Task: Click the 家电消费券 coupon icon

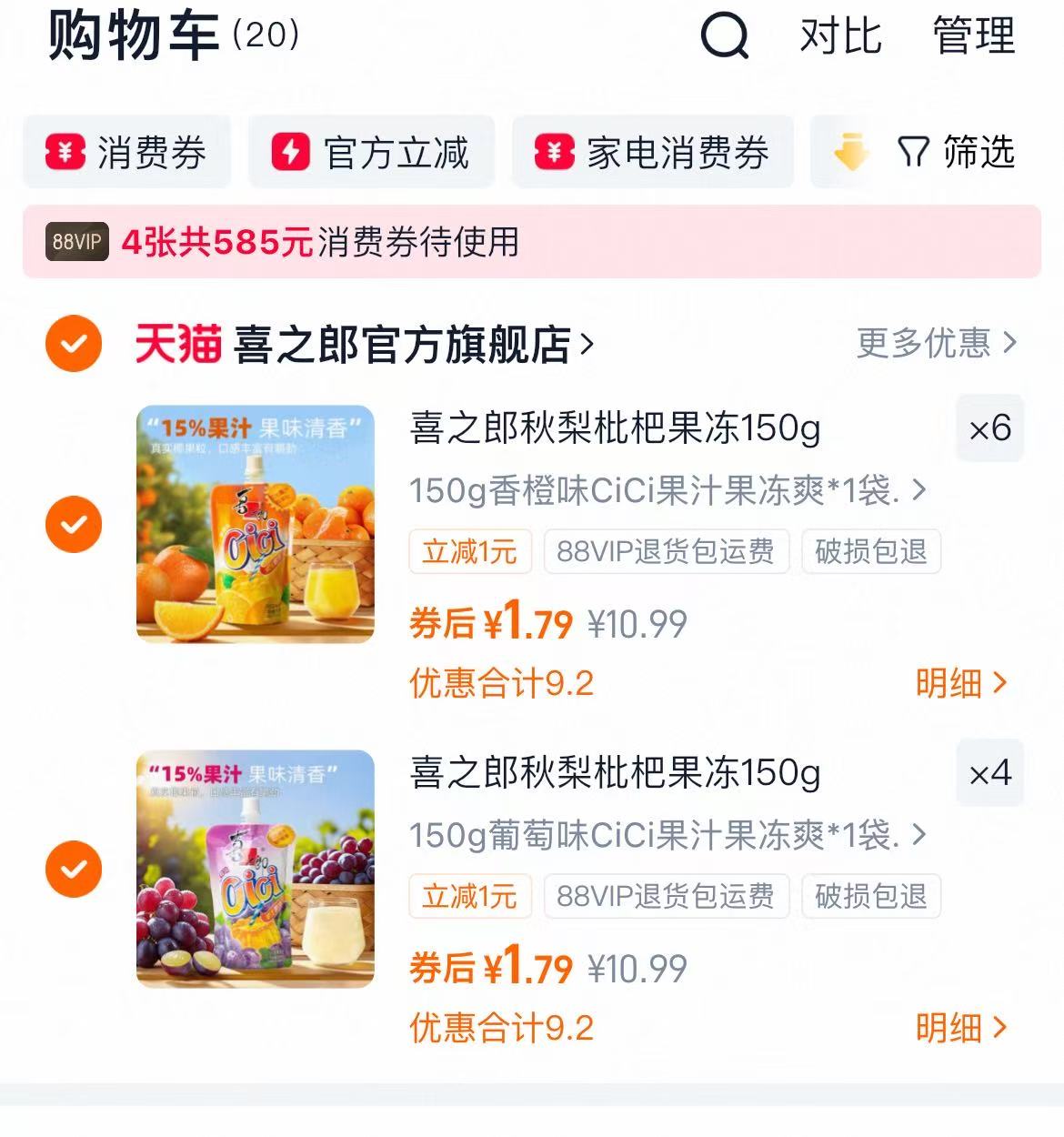Action: click(556, 152)
